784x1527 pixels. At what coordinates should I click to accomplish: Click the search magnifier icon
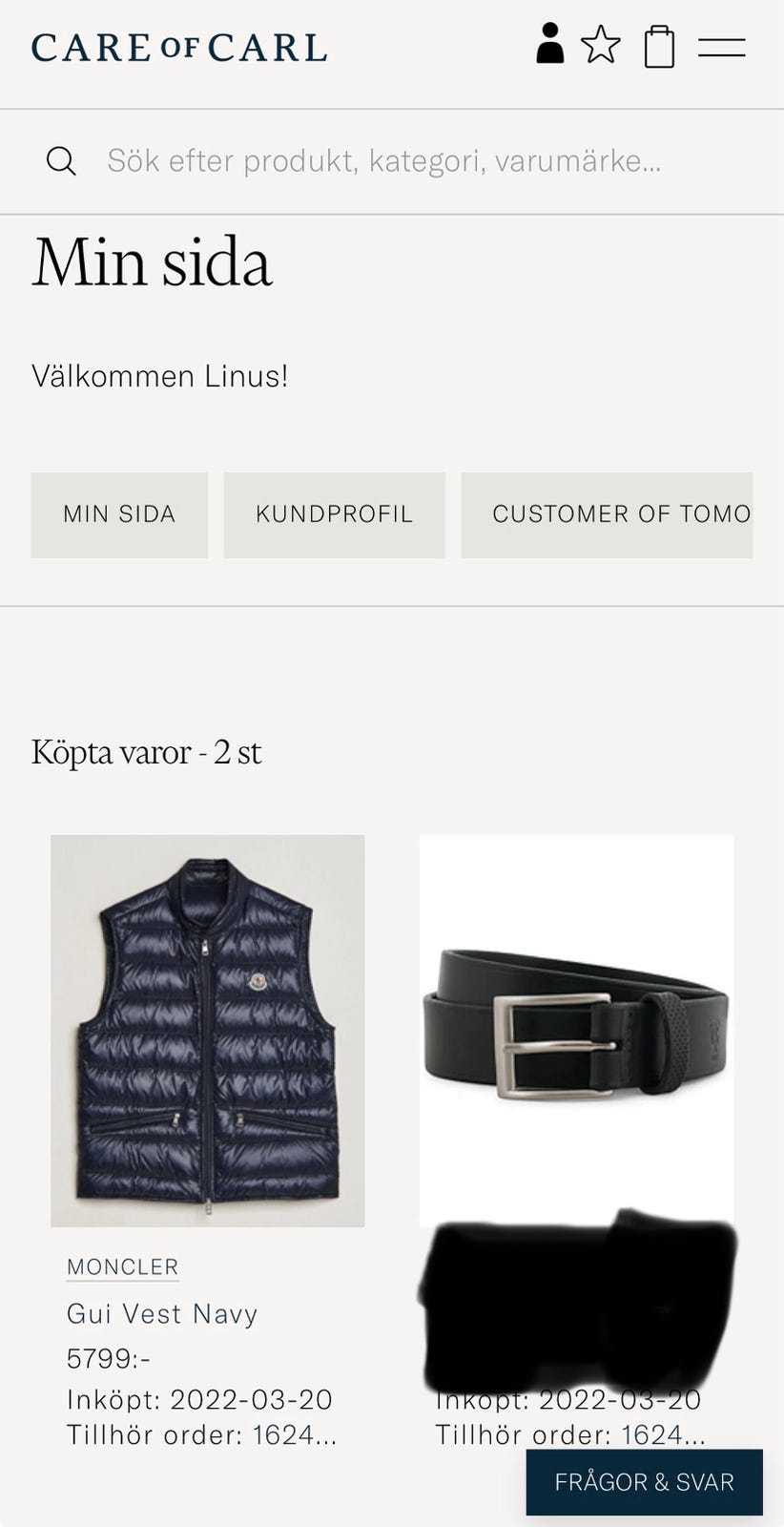tap(61, 160)
